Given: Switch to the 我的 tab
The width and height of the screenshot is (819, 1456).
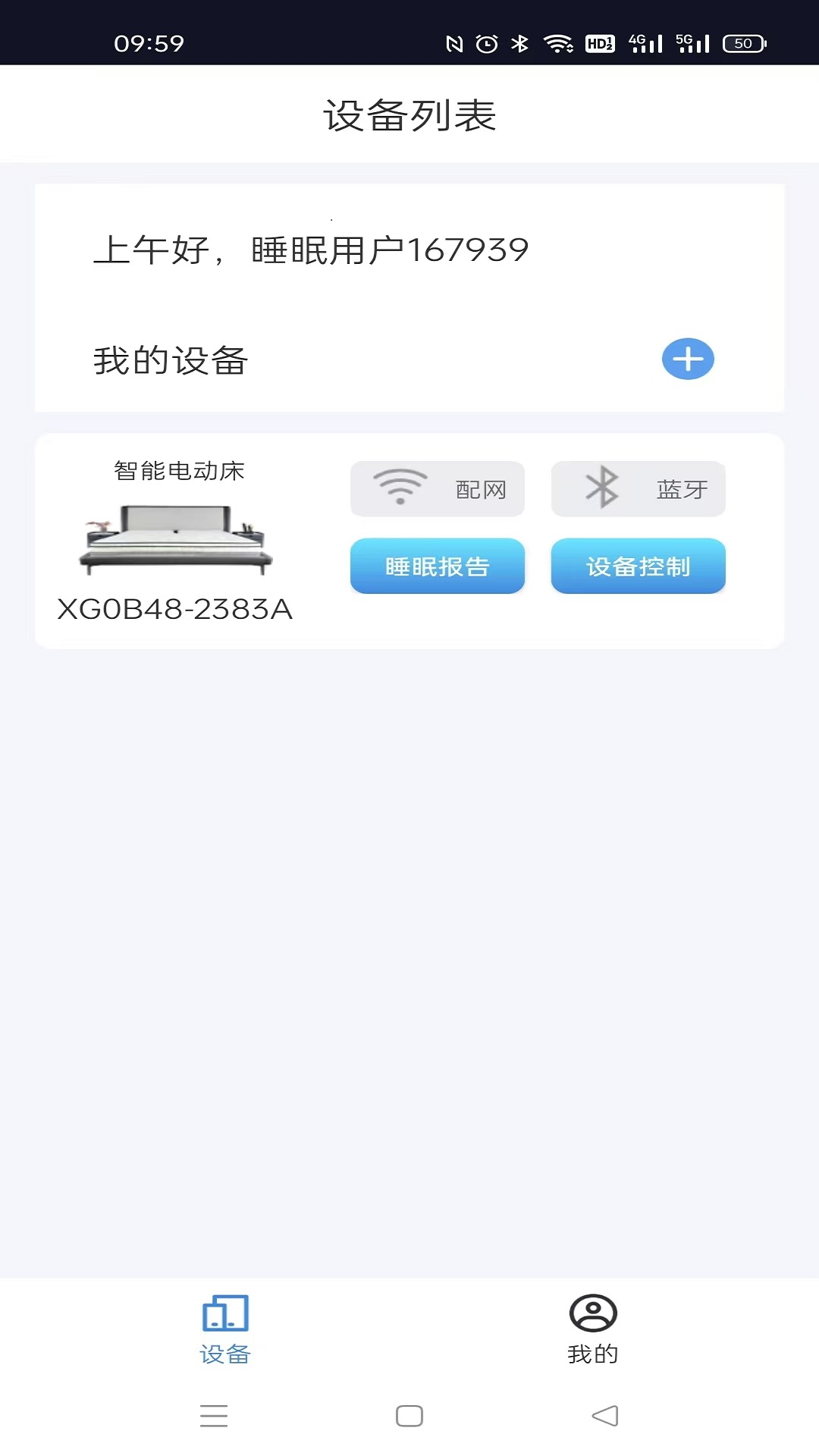Looking at the screenshot, I should click(x=592, y=1329).
